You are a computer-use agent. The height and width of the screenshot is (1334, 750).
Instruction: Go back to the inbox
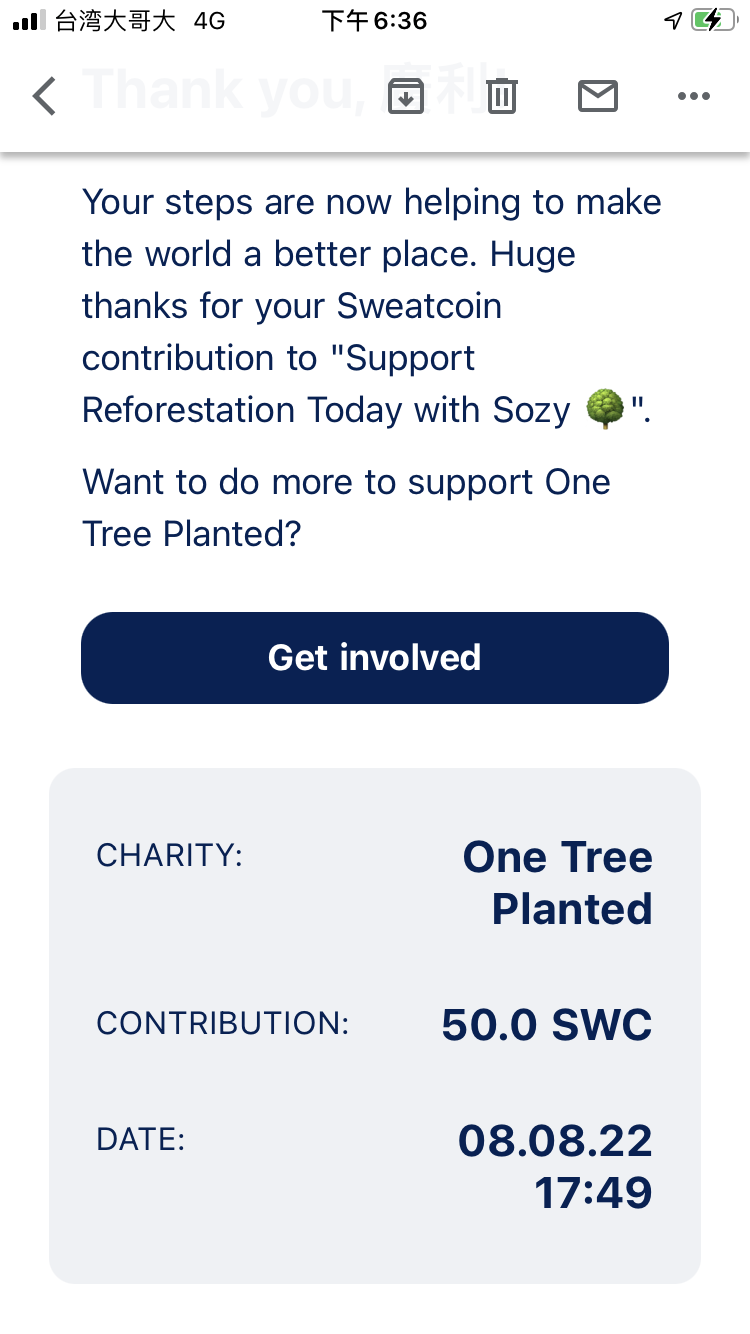click(x=44, y=96)
